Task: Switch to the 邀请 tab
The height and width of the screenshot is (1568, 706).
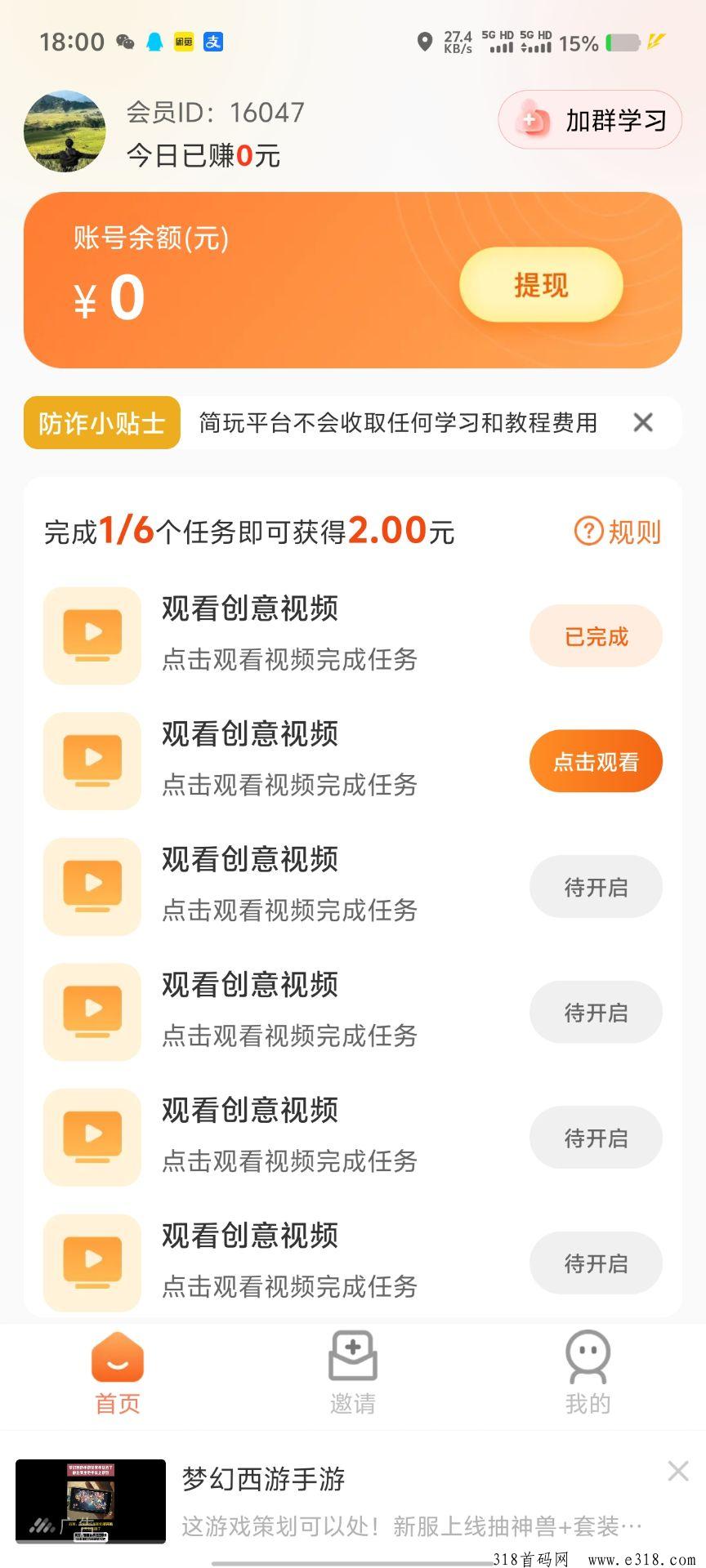Action: point(352,1373)
